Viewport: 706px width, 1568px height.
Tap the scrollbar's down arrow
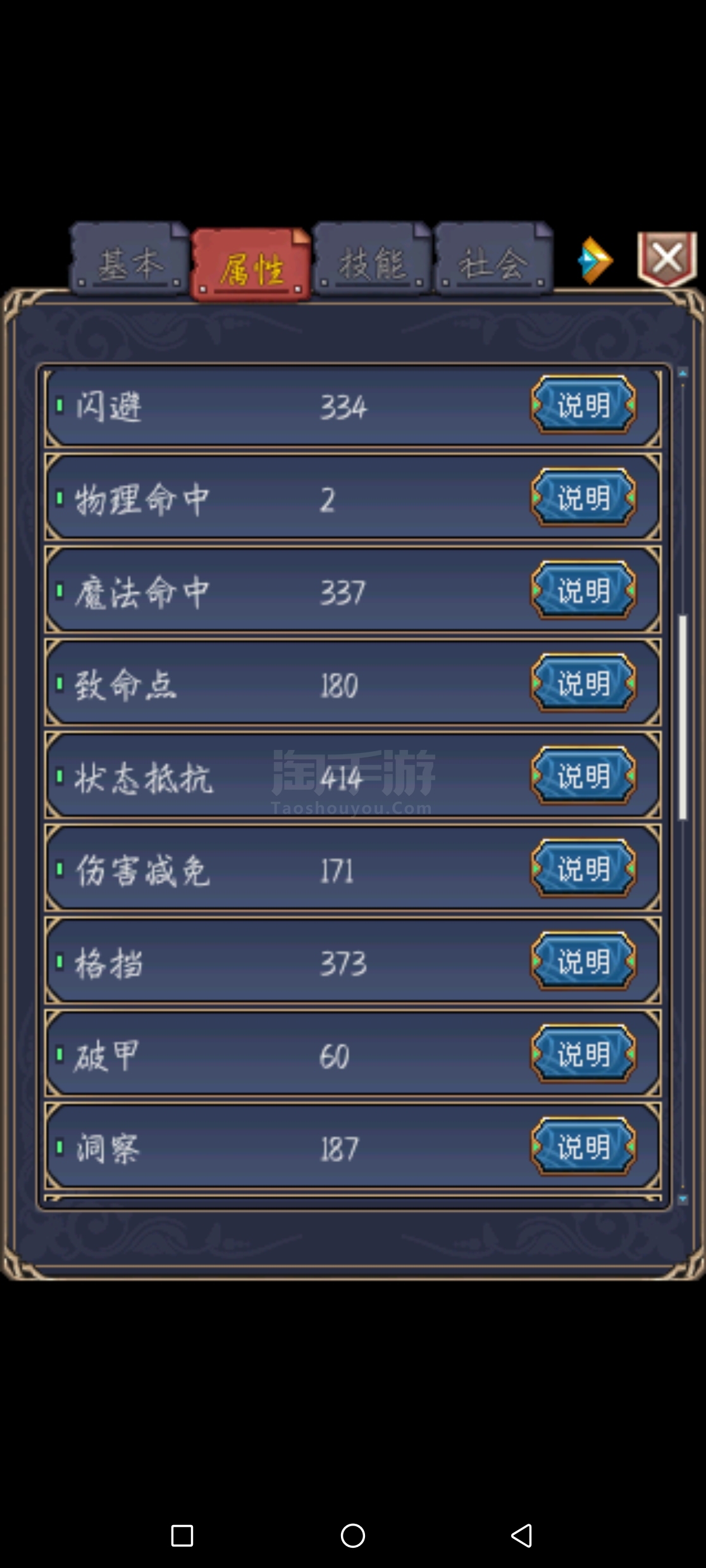pyautogui.click(x=683, y=1199)
